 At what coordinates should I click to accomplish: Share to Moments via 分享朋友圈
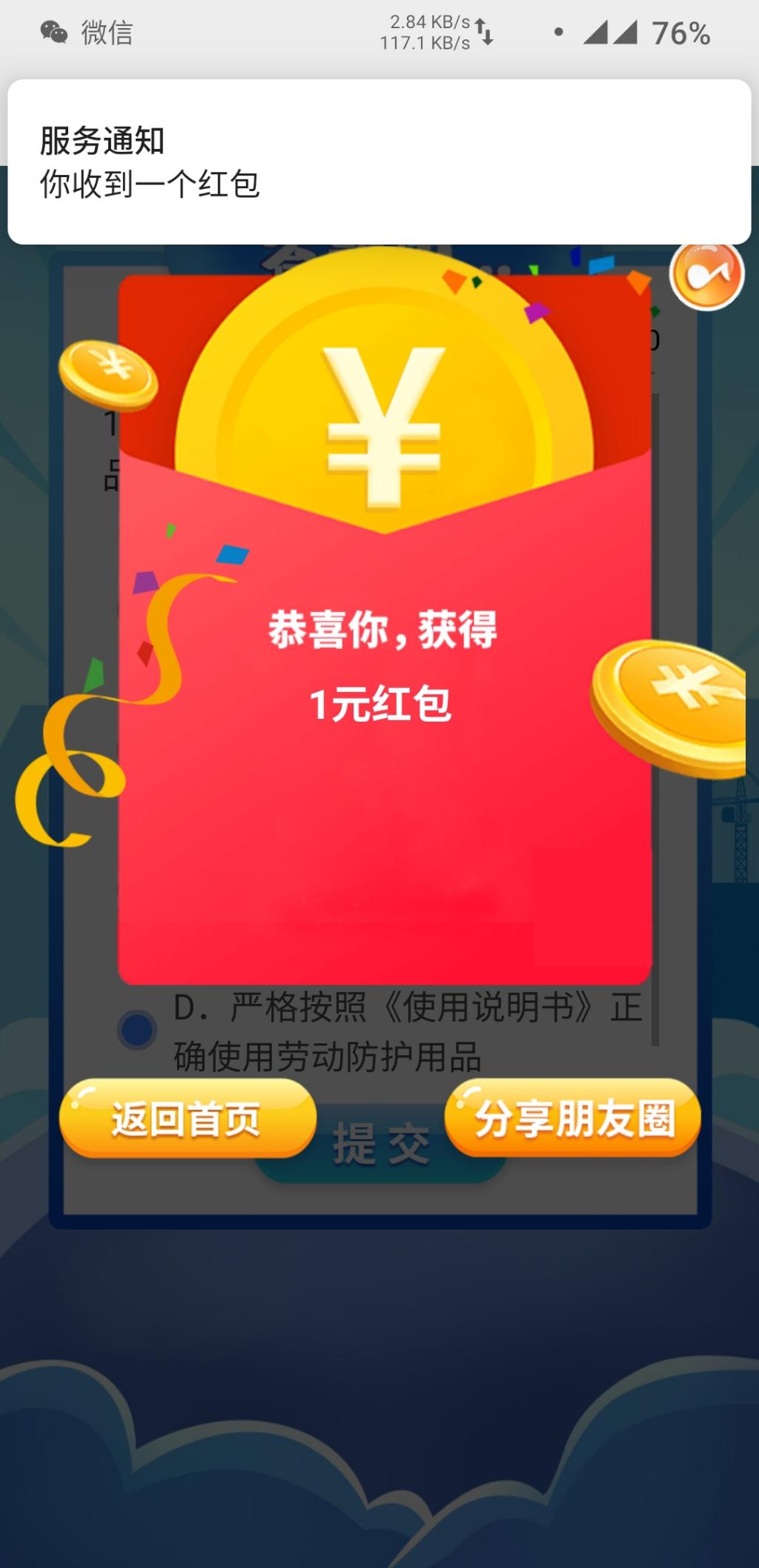[x=572, y=1117]
